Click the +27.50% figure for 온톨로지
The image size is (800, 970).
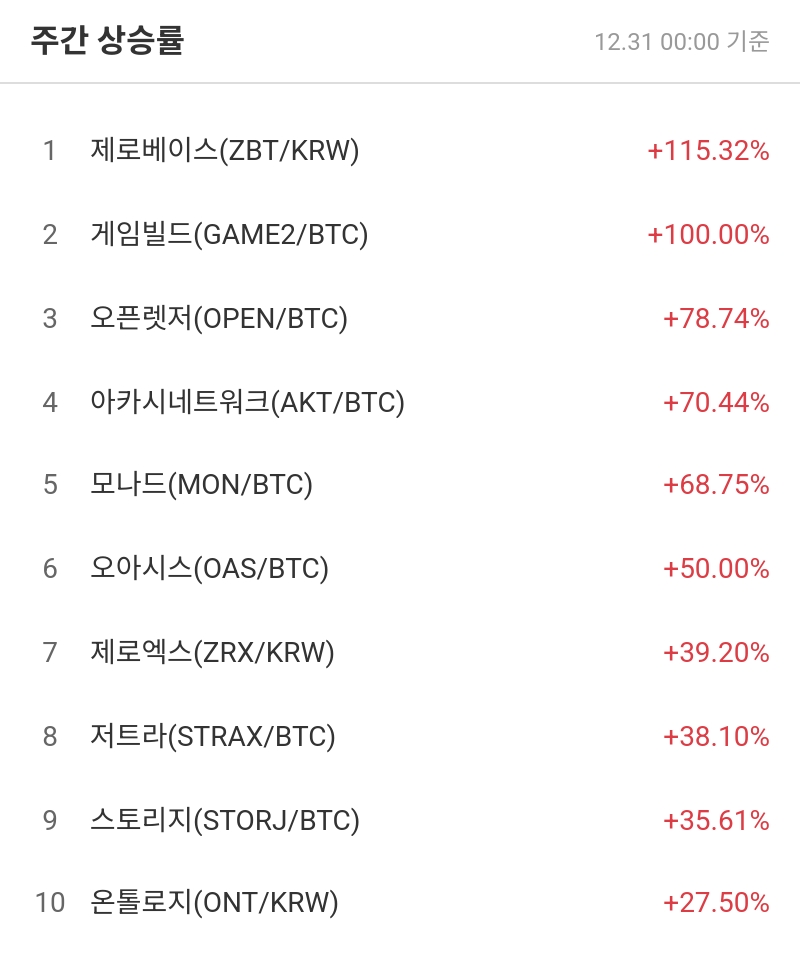point(715,902)
